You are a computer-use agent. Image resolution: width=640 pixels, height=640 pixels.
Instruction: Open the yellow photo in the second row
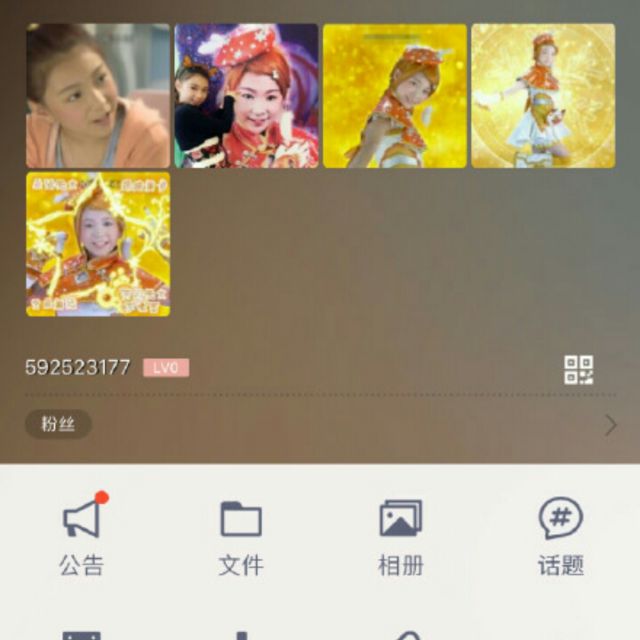point(98,244)
